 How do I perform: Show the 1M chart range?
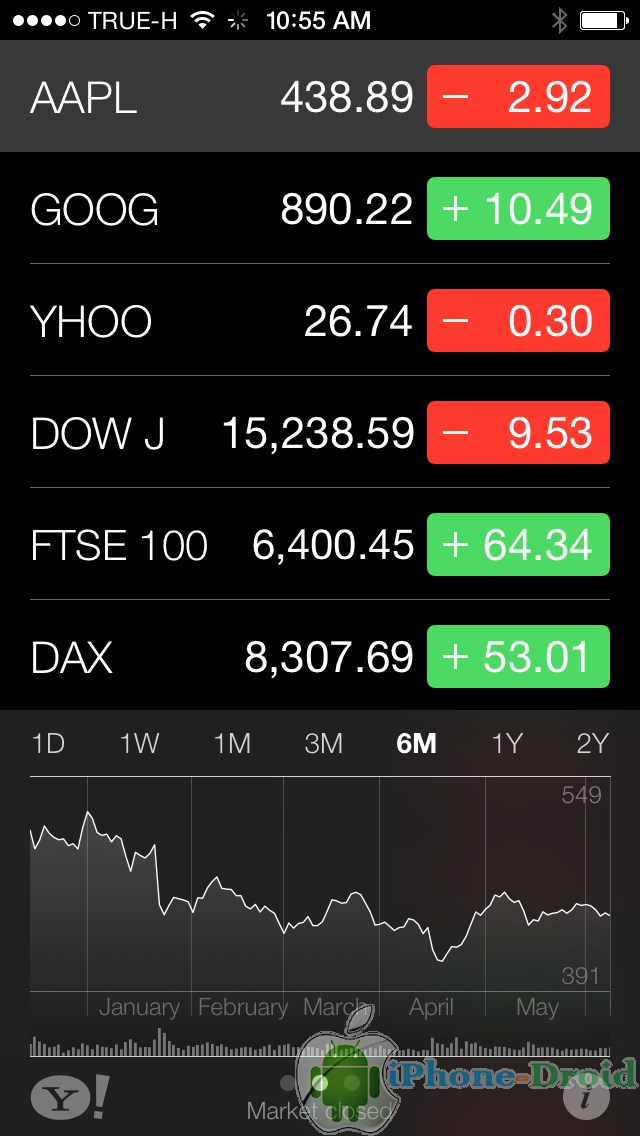click(x=232, y=743)
